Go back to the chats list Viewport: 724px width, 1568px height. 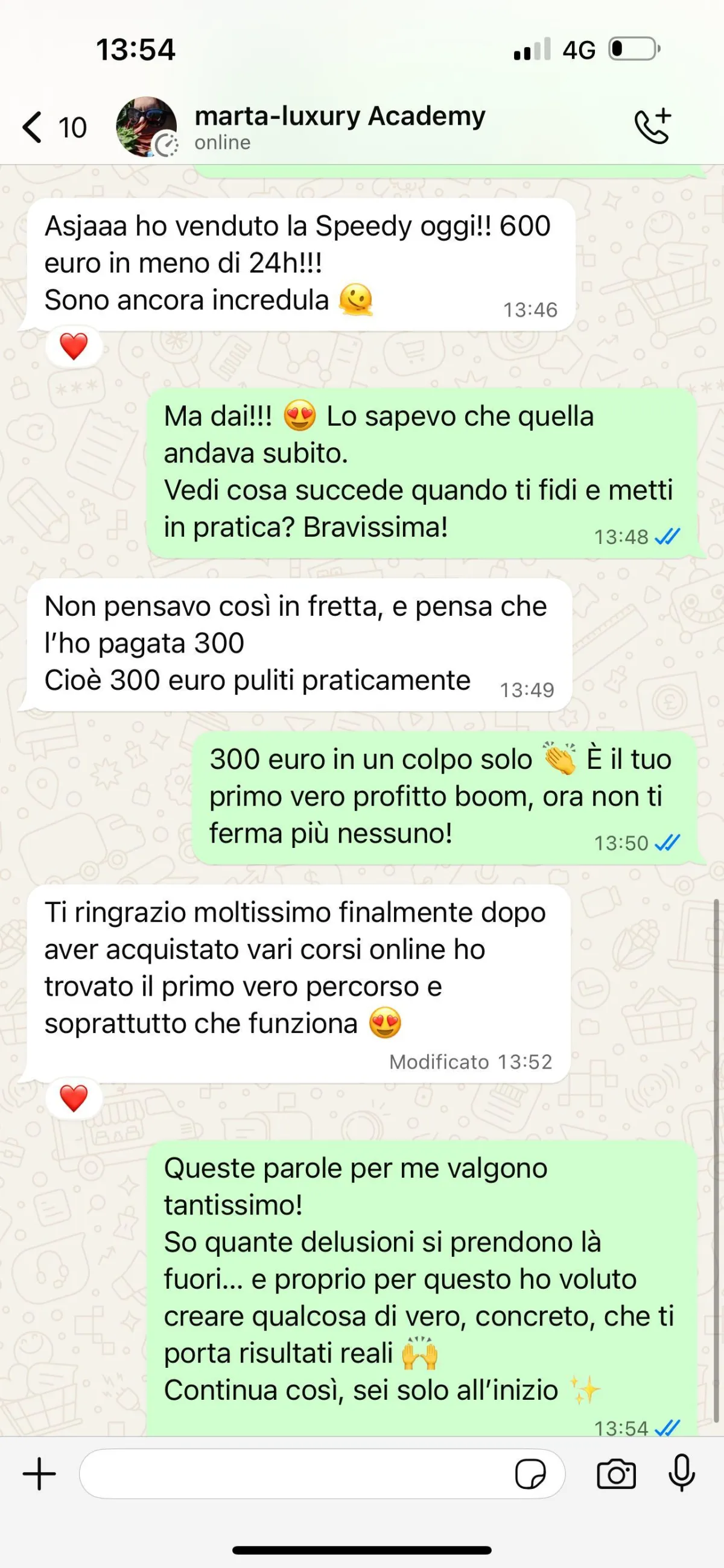coord(54,127)
